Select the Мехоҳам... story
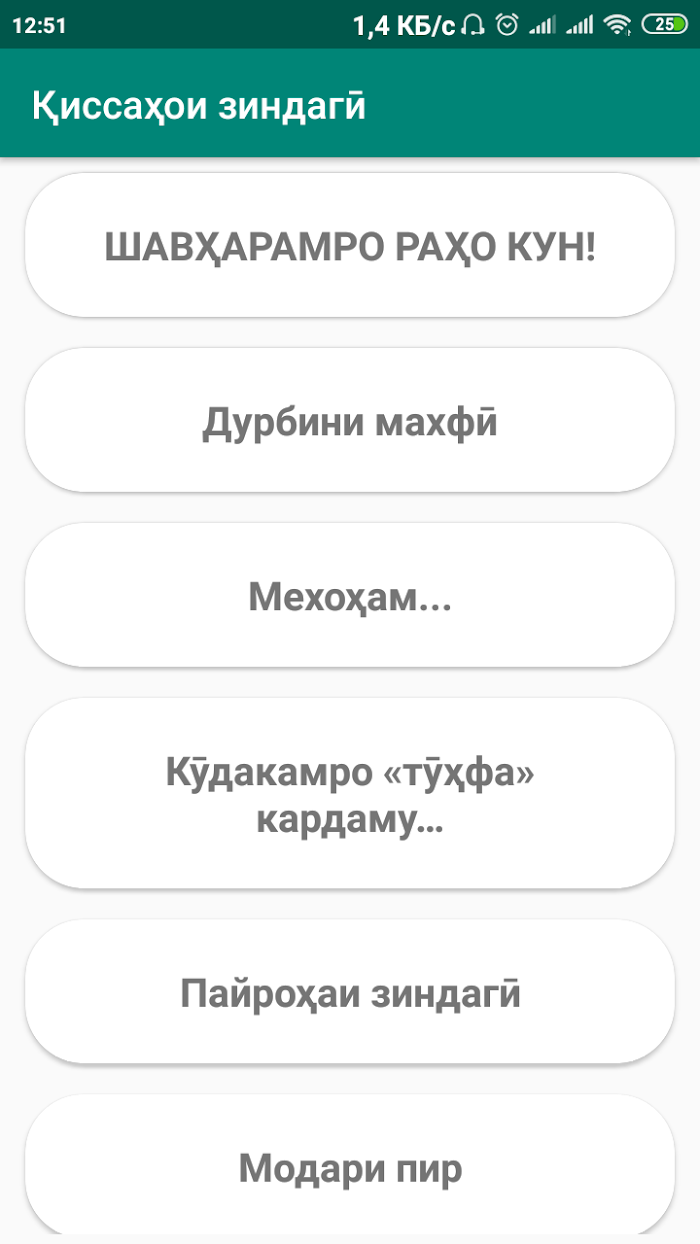This screenshot has width=700, height=1244. [x=350, y=595]
